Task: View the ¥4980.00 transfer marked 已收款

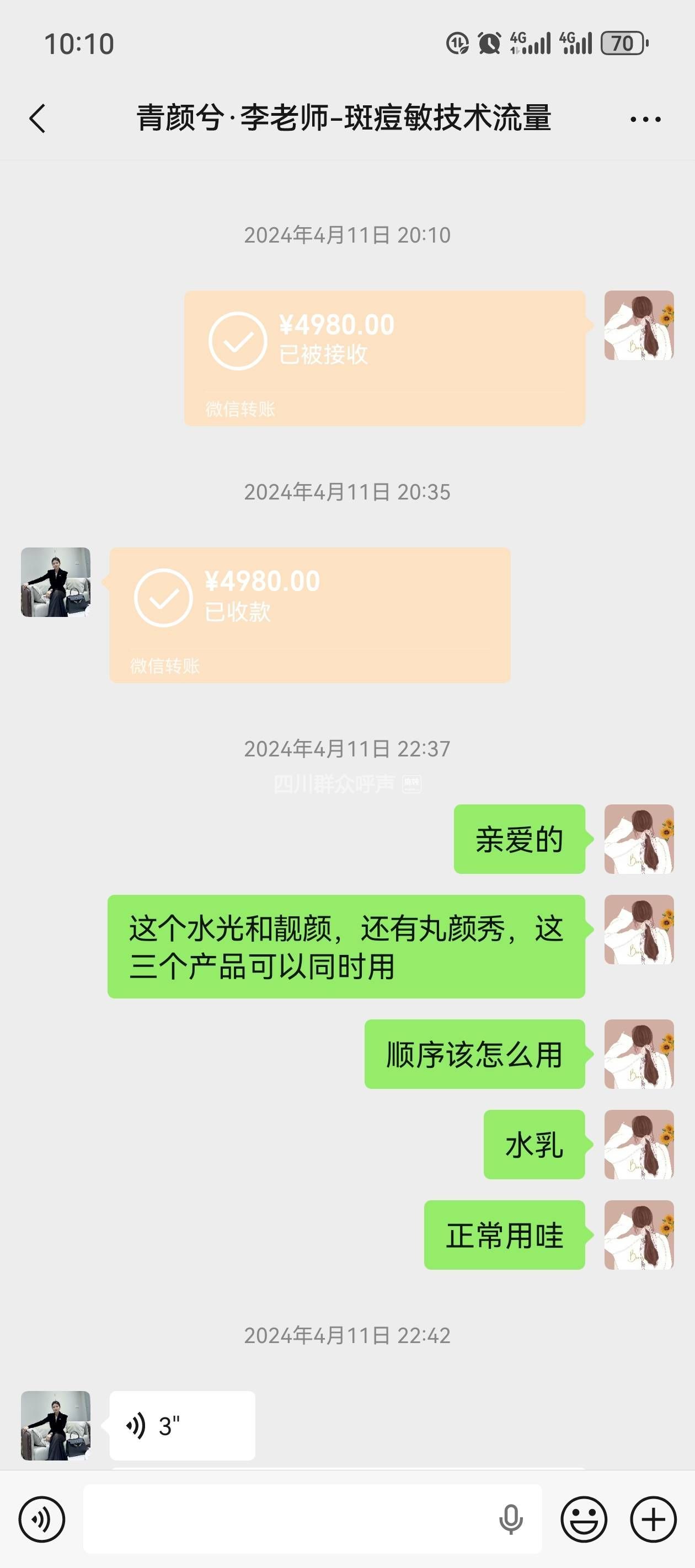Action: (309, 614)
